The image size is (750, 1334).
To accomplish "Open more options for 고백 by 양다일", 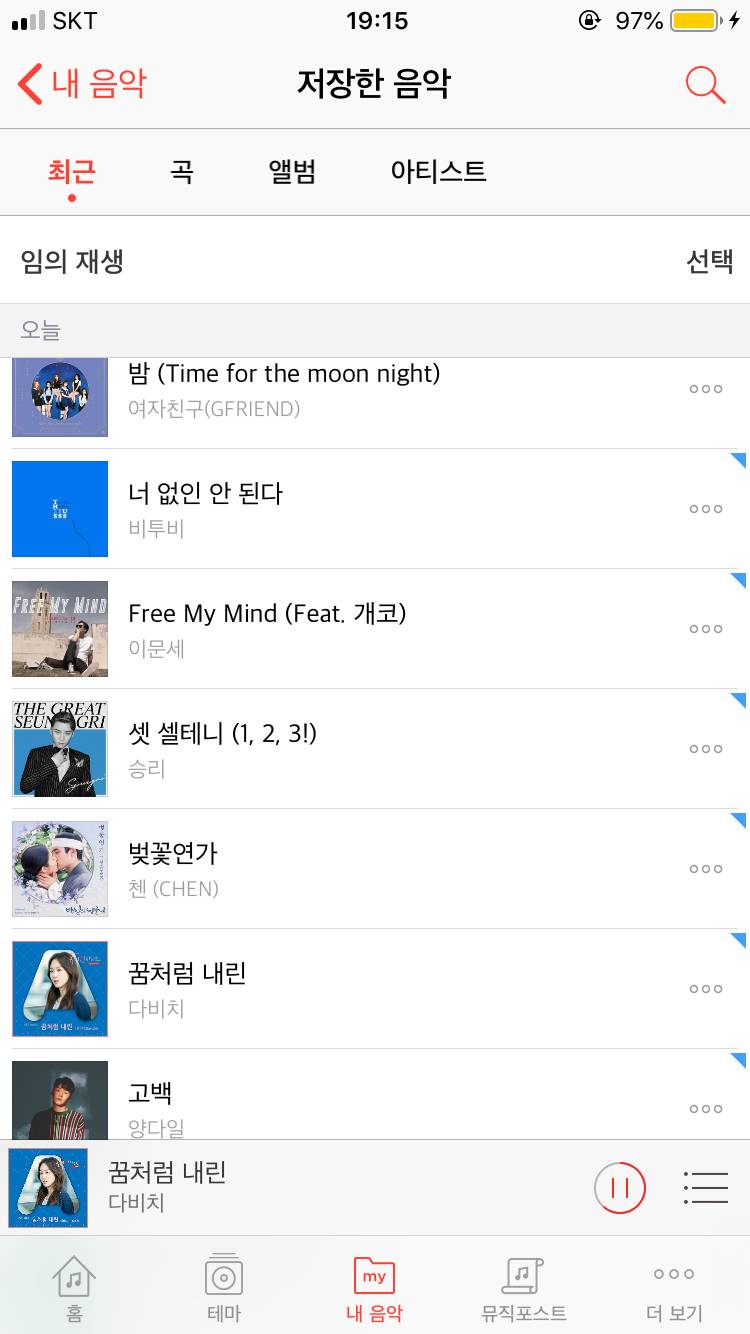I will (x=706, y=1108).
